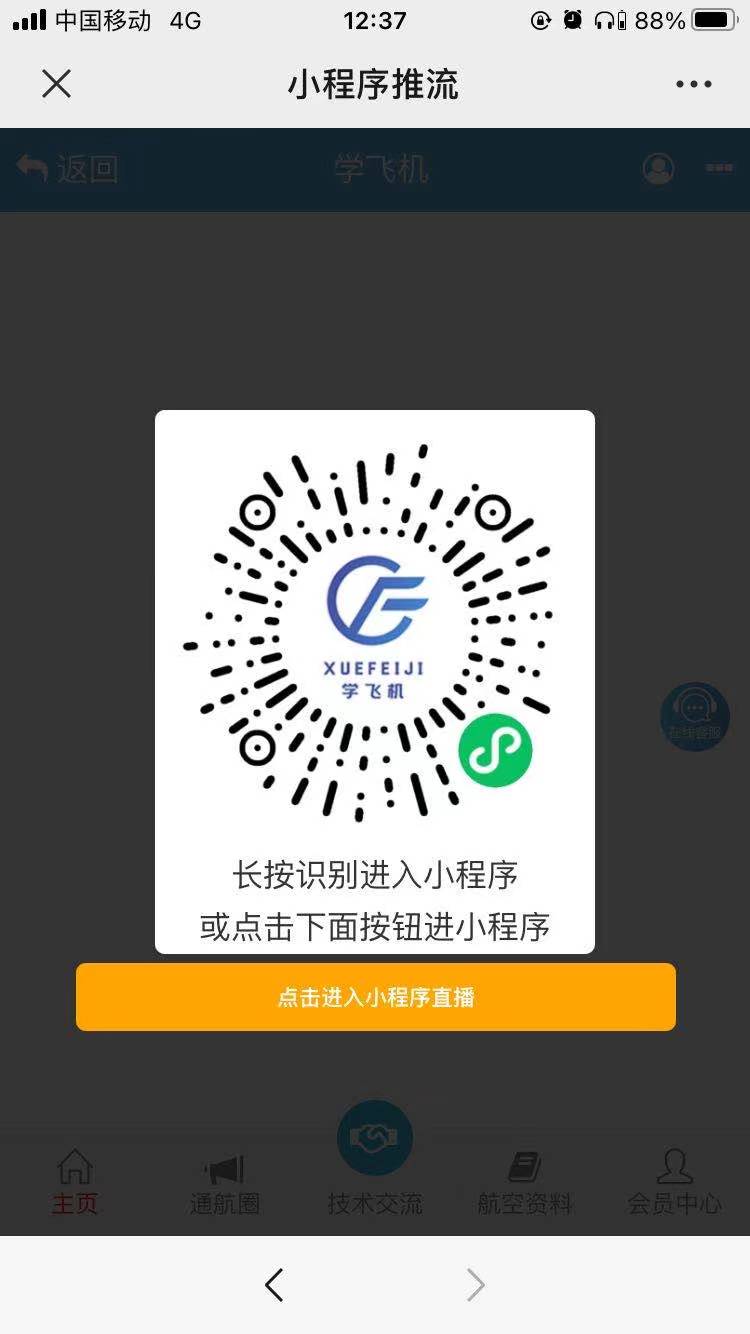Viewport: 750px width, 1334px height.
Task: Switch to the 航空资料 tab
Action: 525,1182
